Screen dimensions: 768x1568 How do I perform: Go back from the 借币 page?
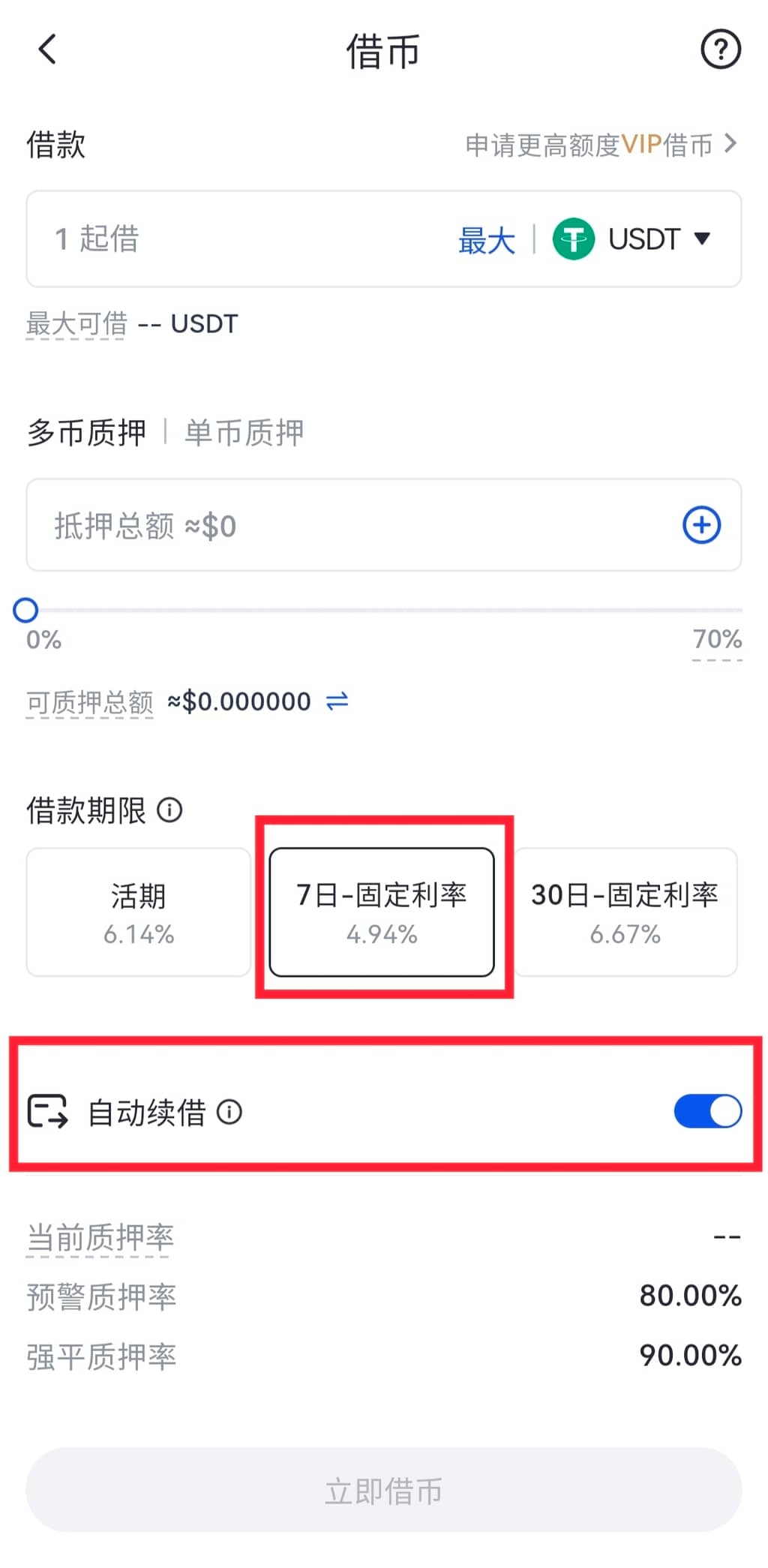(47, 50)
